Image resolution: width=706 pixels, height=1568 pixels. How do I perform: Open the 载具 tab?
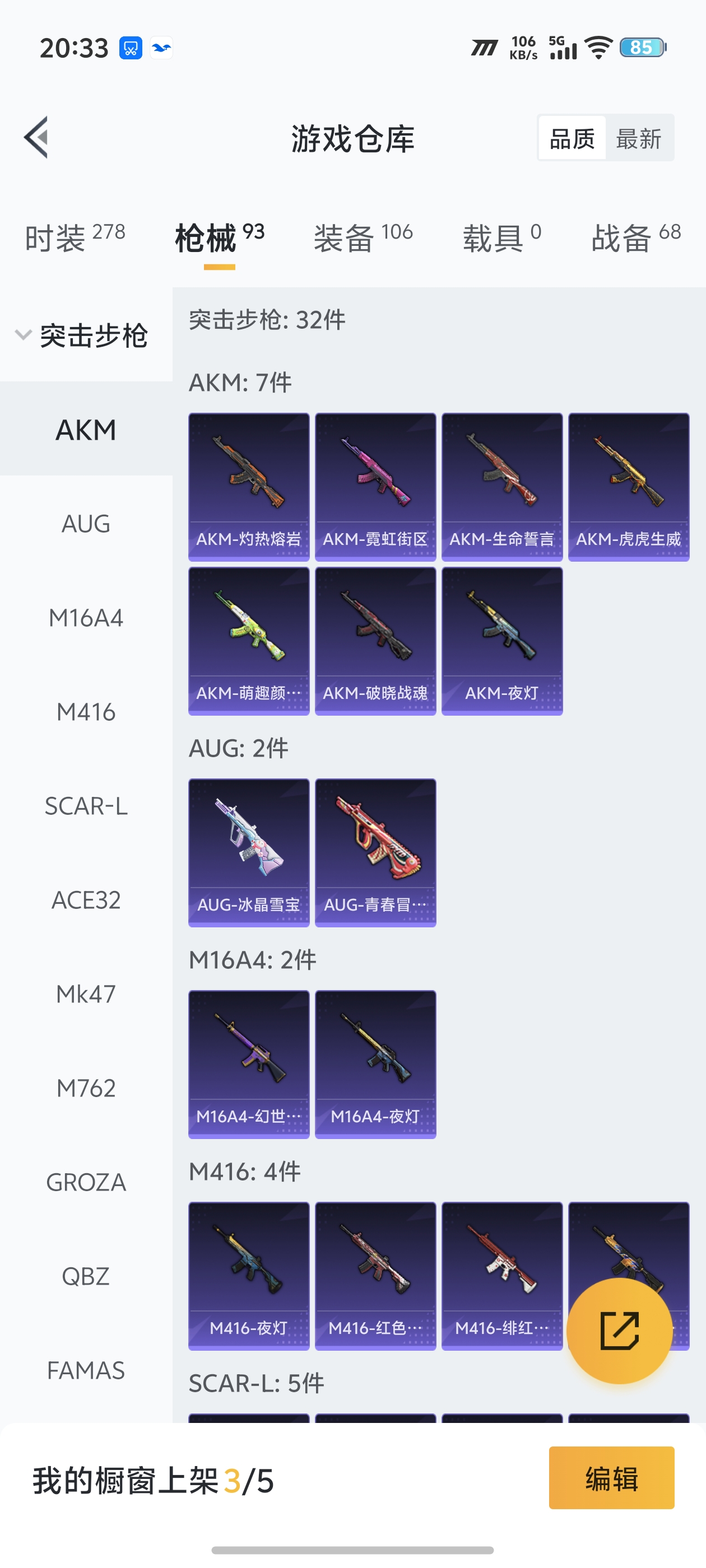[x=502, y=237]
